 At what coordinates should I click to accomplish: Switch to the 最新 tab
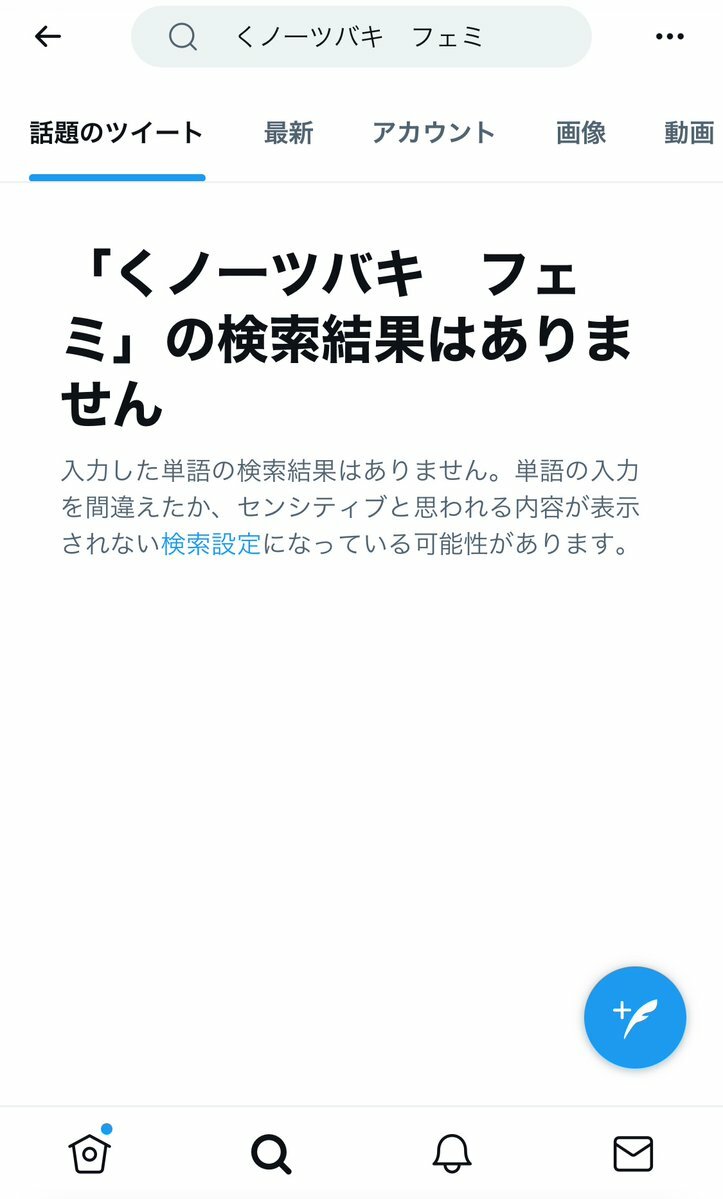click(x=288, y=133)
